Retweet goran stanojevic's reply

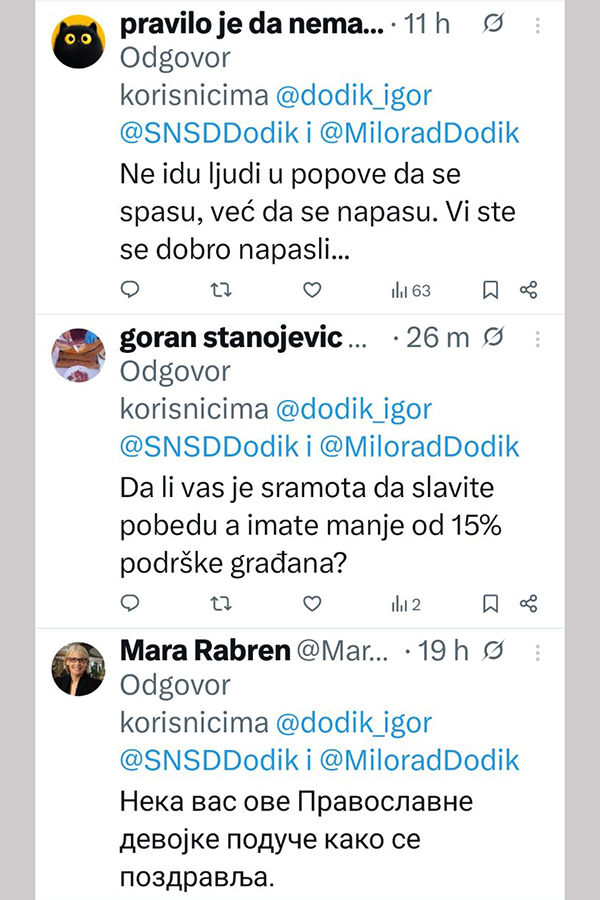tap(223, 603)
